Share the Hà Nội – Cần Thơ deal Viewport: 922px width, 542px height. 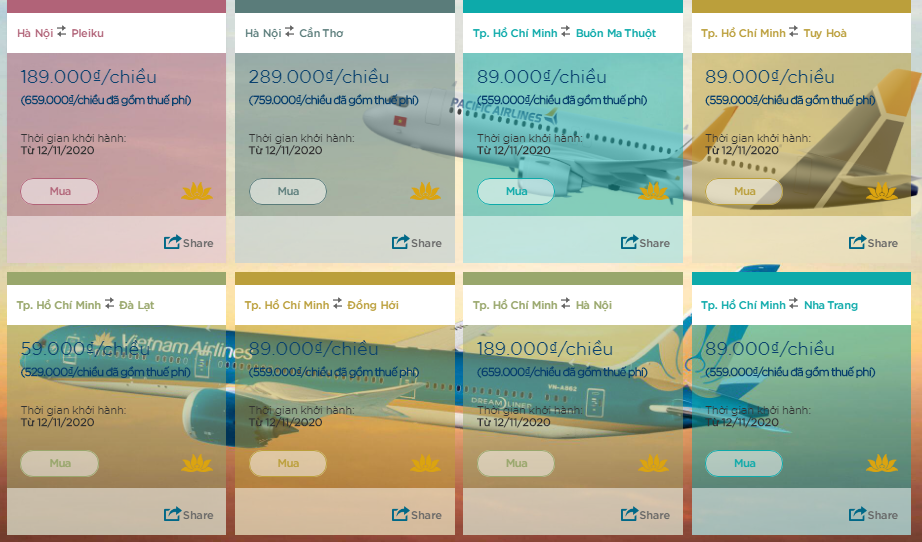pyautogui.click(x=416, y=242)
